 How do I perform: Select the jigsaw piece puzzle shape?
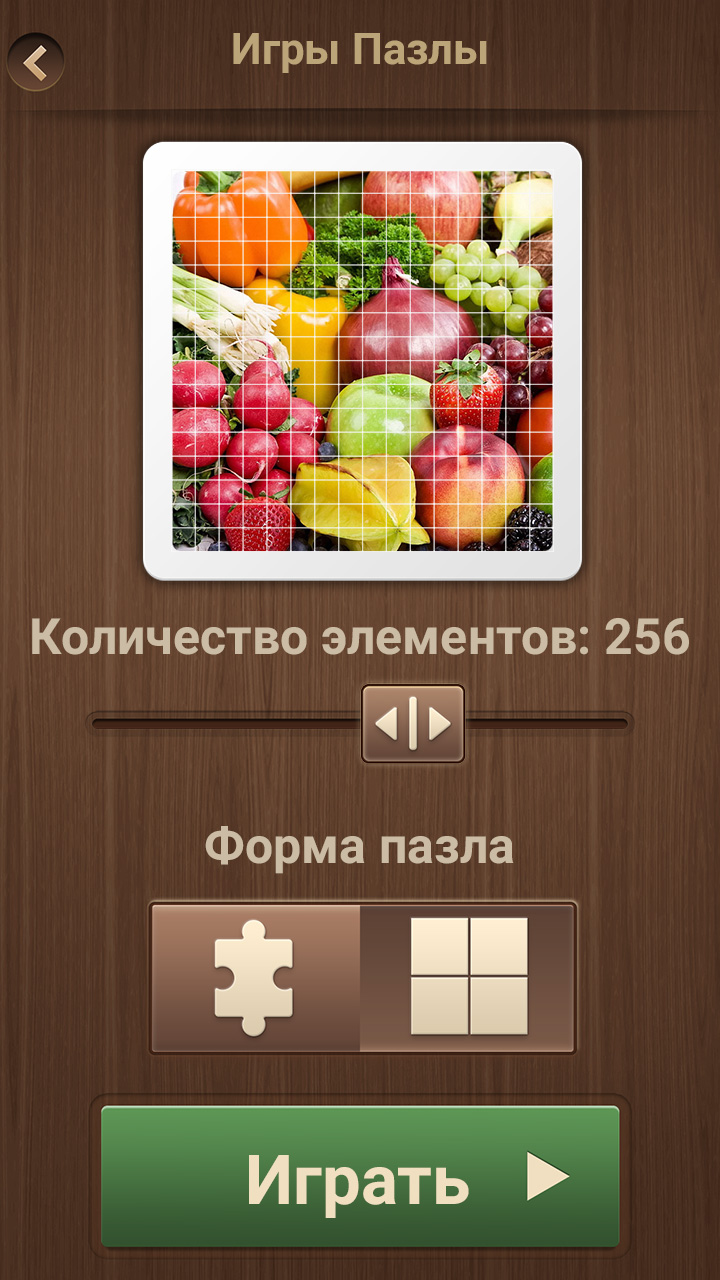255,977
